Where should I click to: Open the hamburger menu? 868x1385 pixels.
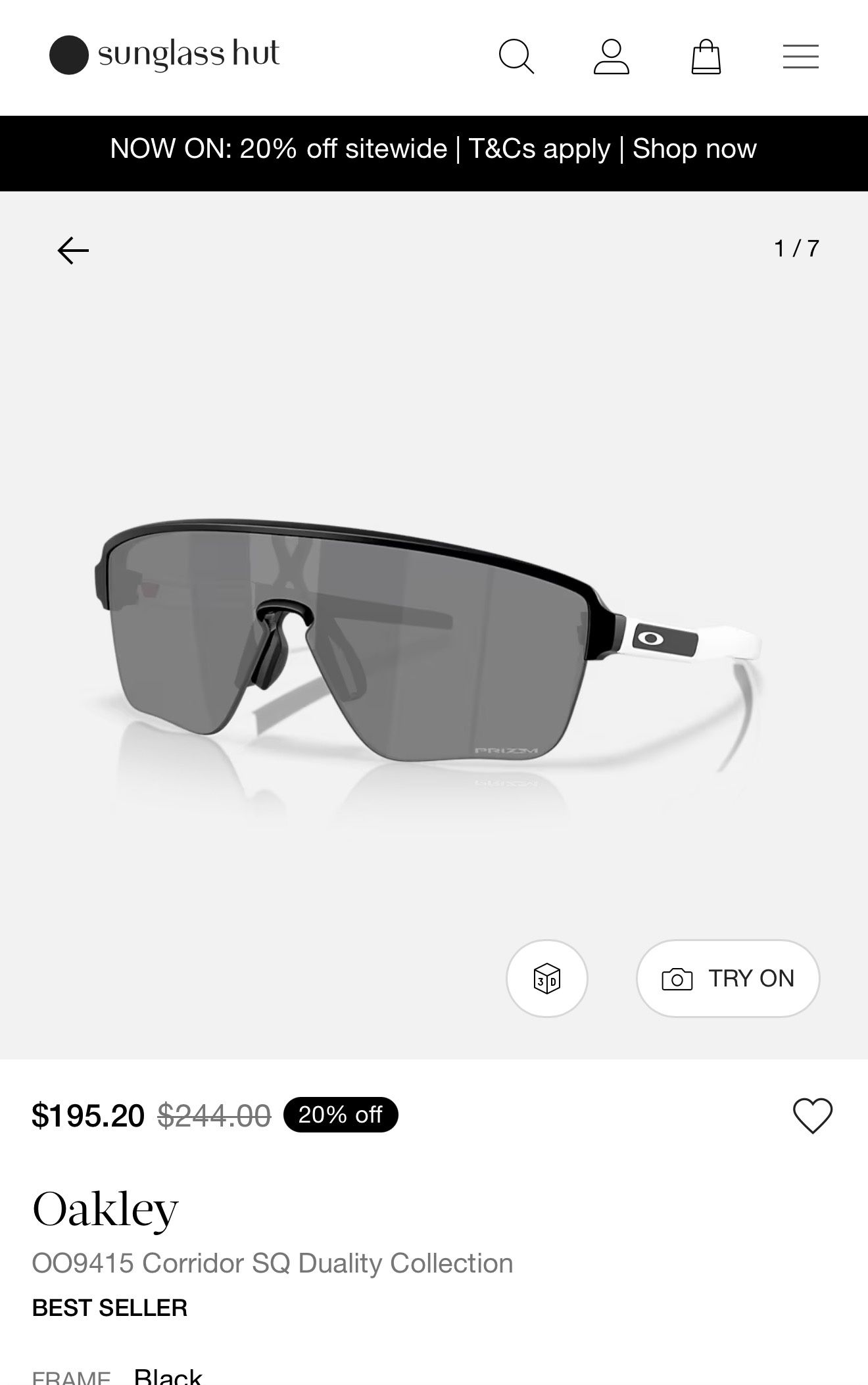click(800, 57)
